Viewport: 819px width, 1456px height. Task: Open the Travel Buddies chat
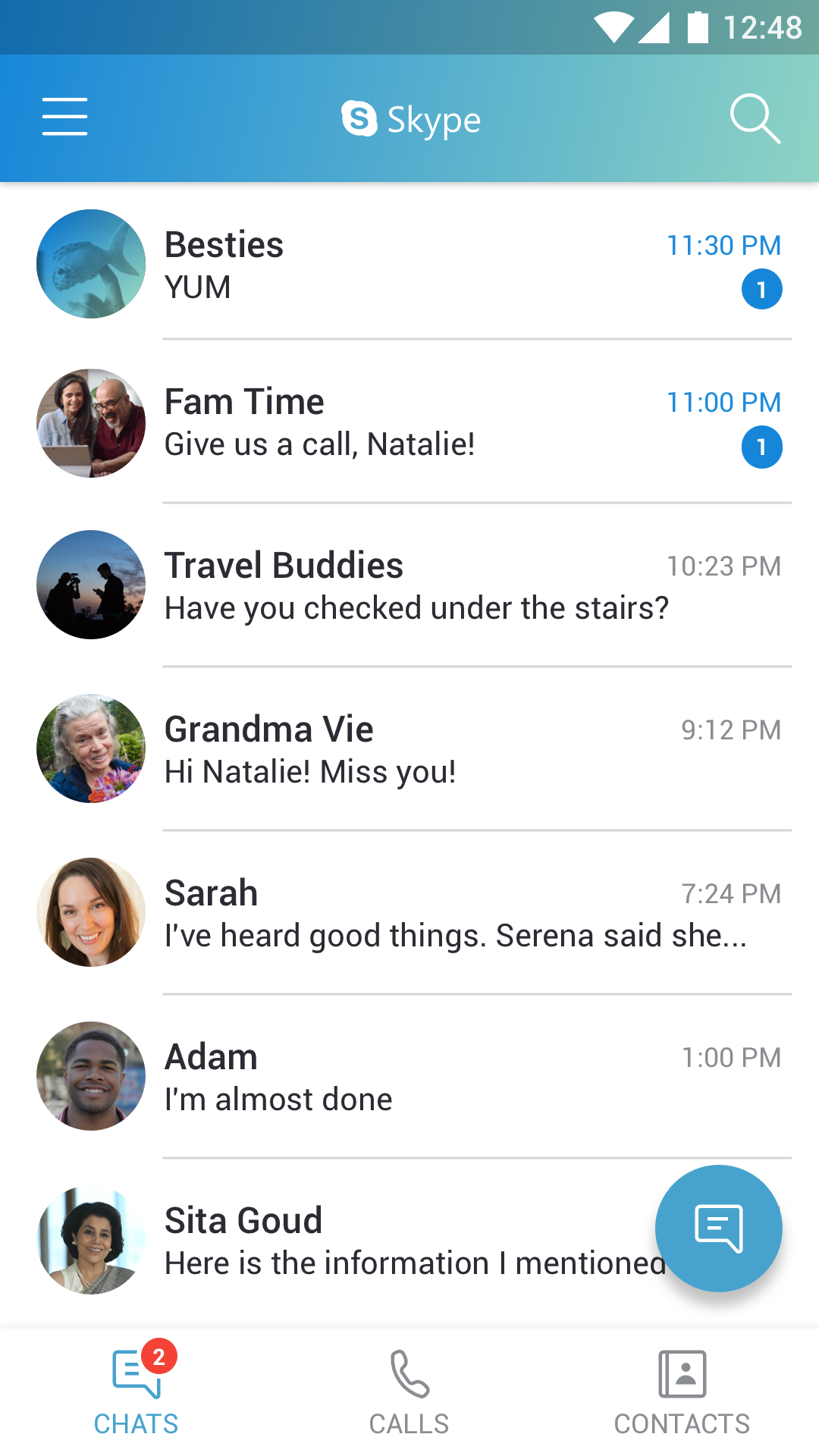point(409,585)
